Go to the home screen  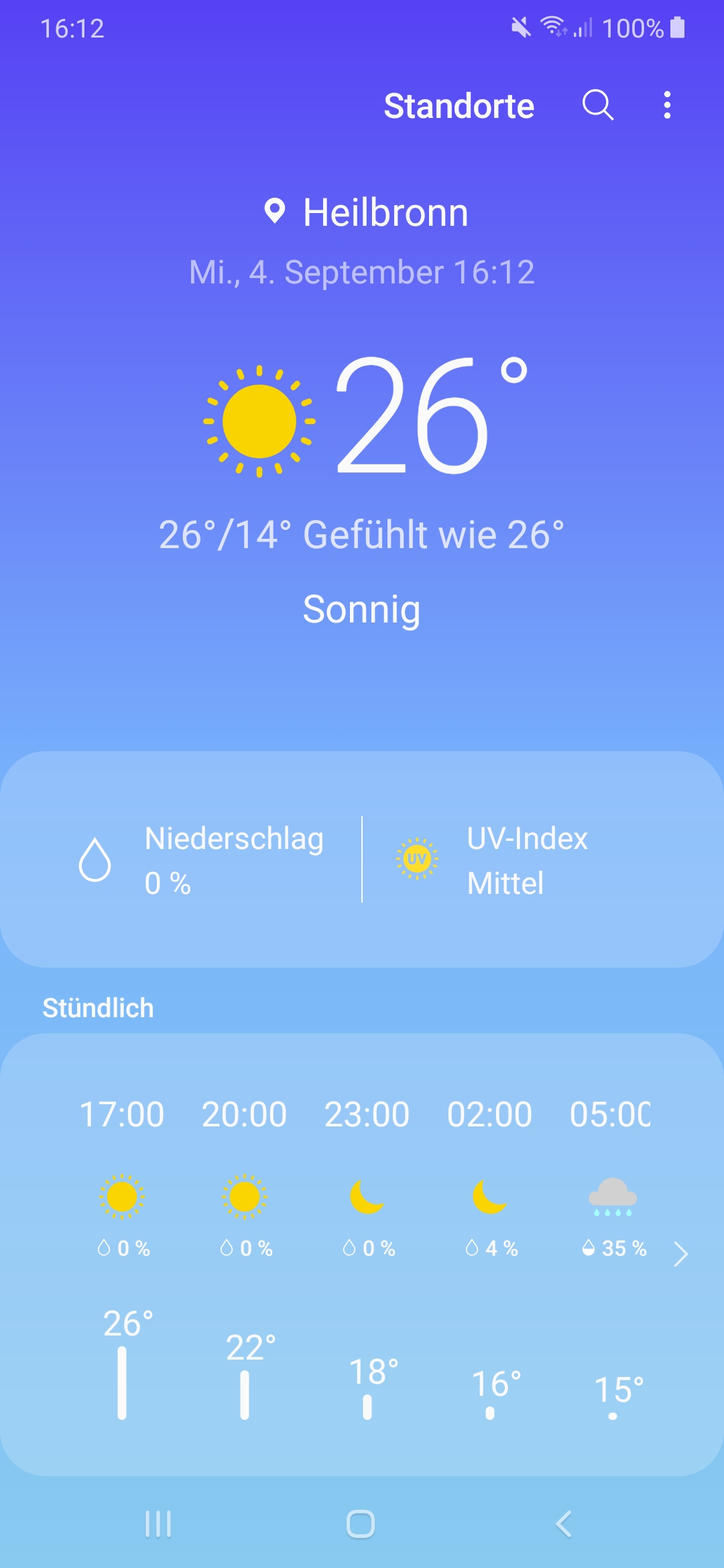pos(361,1524)
